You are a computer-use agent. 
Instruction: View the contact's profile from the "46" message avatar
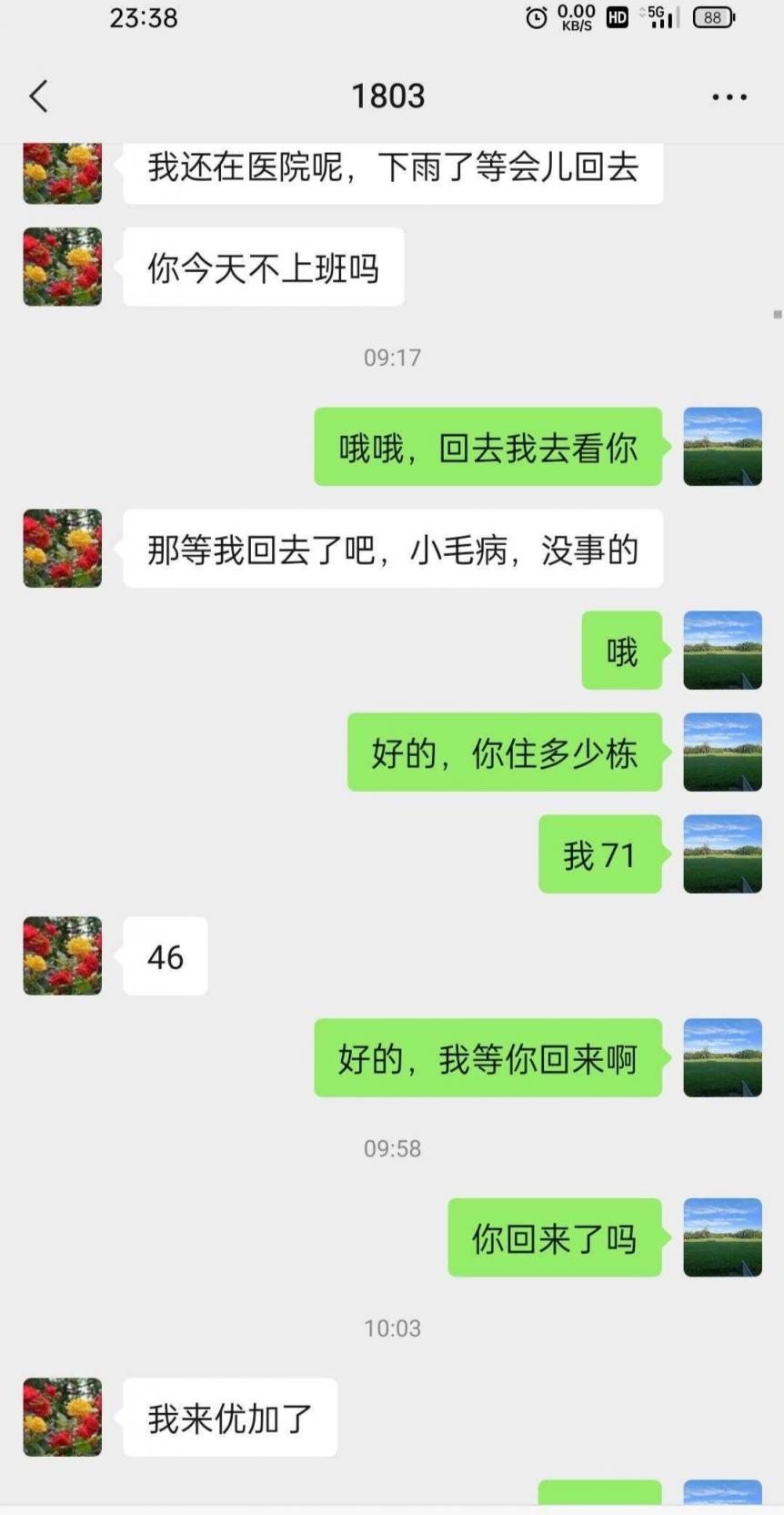tap(62, 955)
